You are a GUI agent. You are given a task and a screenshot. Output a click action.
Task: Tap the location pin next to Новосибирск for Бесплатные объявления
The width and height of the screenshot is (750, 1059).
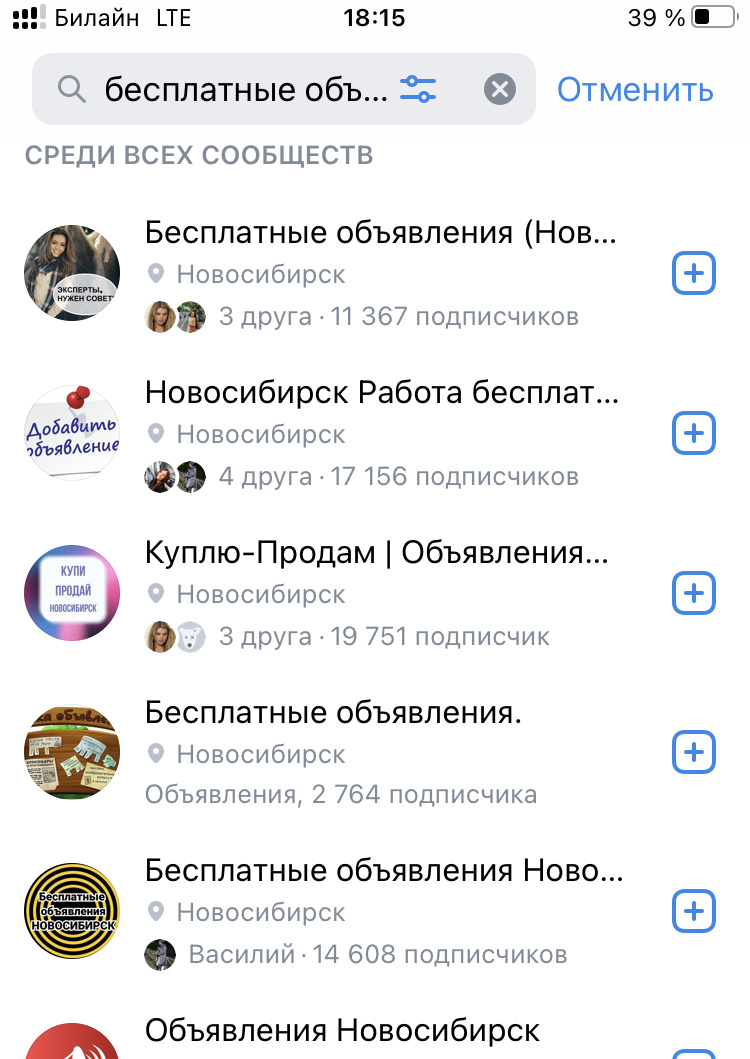pos(157,753)
